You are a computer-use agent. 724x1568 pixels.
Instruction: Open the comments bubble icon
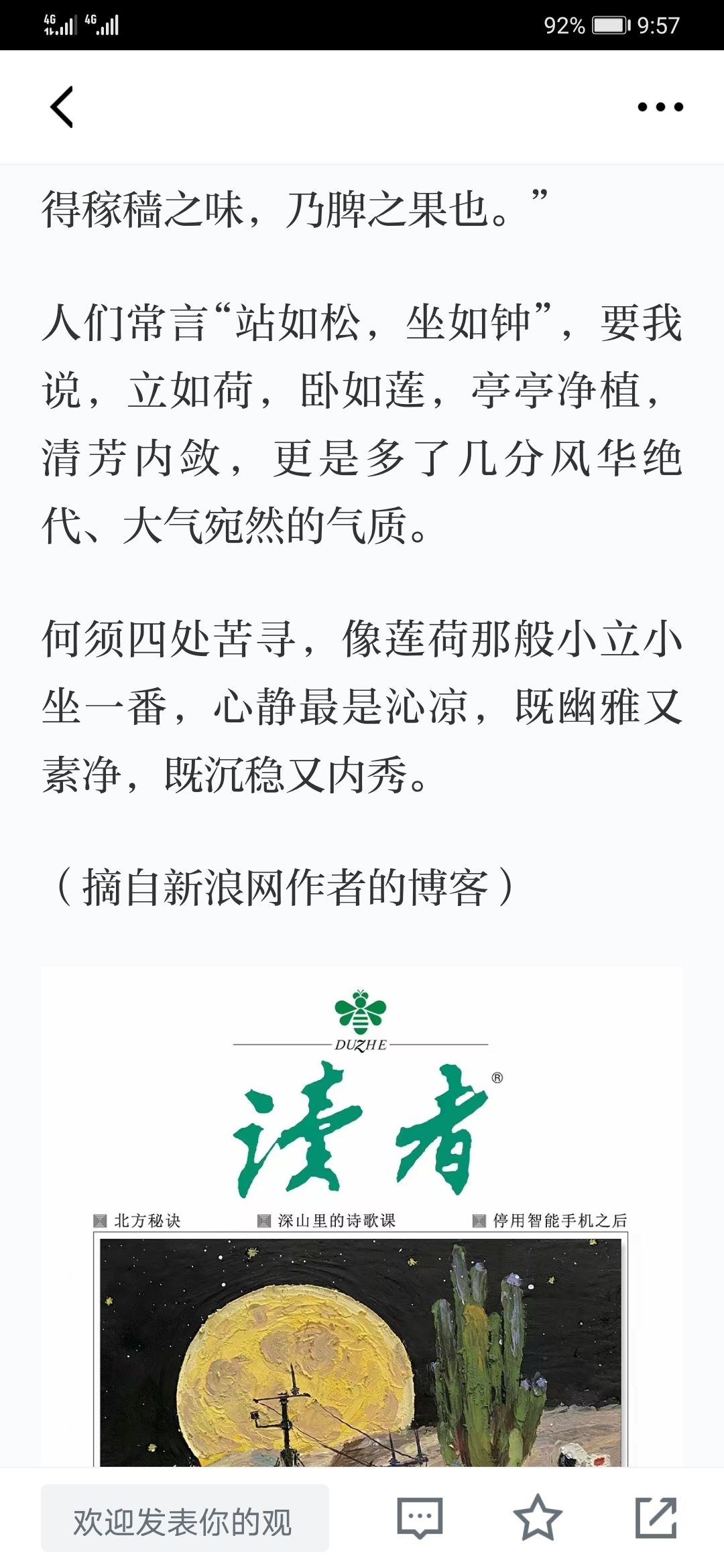pos(420,1518)
